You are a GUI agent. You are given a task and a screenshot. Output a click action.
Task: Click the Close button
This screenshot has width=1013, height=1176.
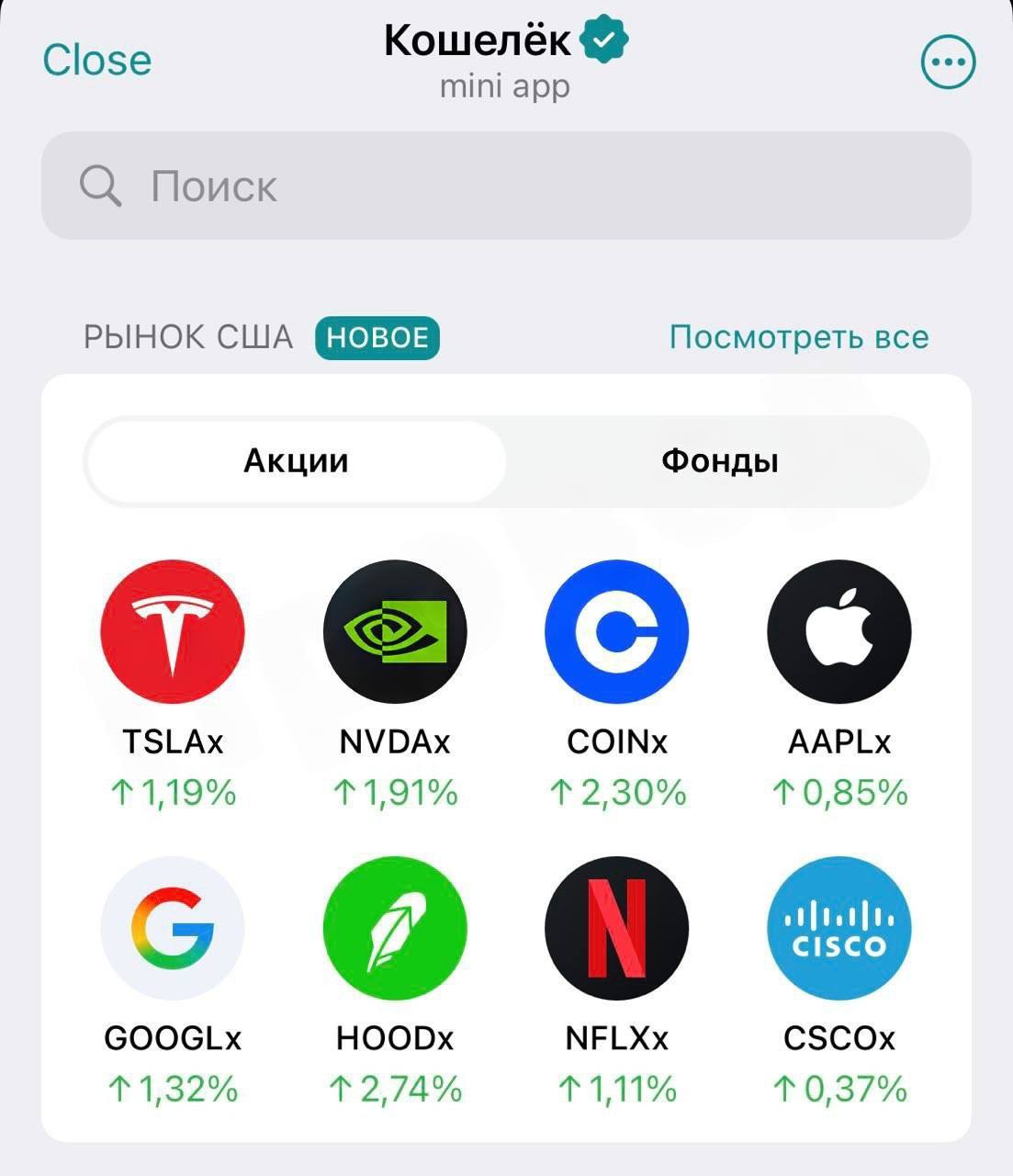pyautogui.click(x=96, y=61)
